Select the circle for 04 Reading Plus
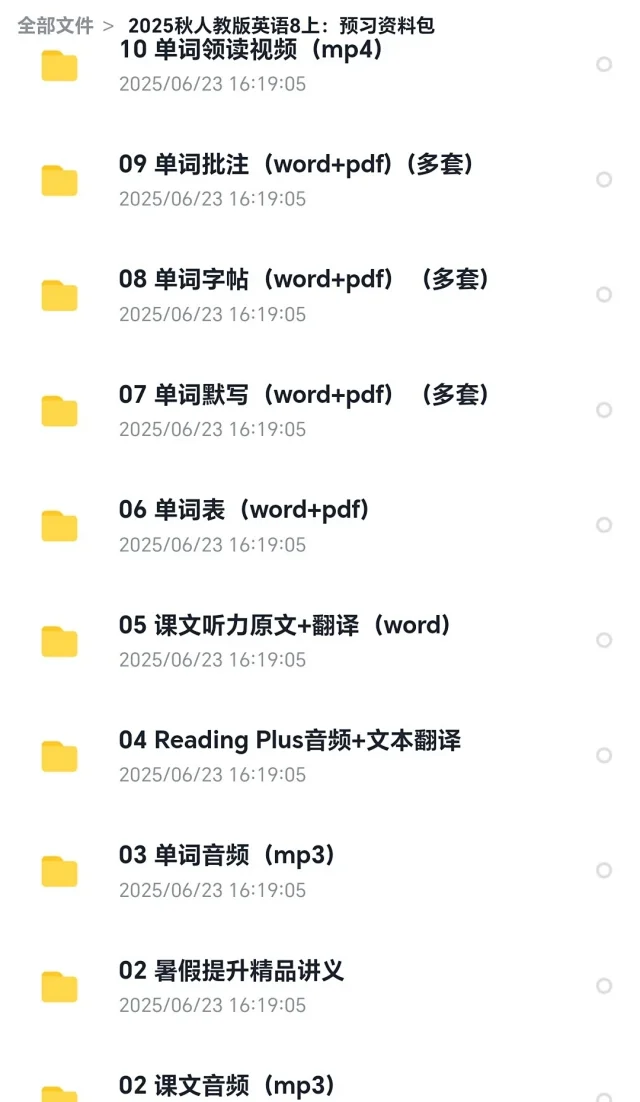 [603, 756]
